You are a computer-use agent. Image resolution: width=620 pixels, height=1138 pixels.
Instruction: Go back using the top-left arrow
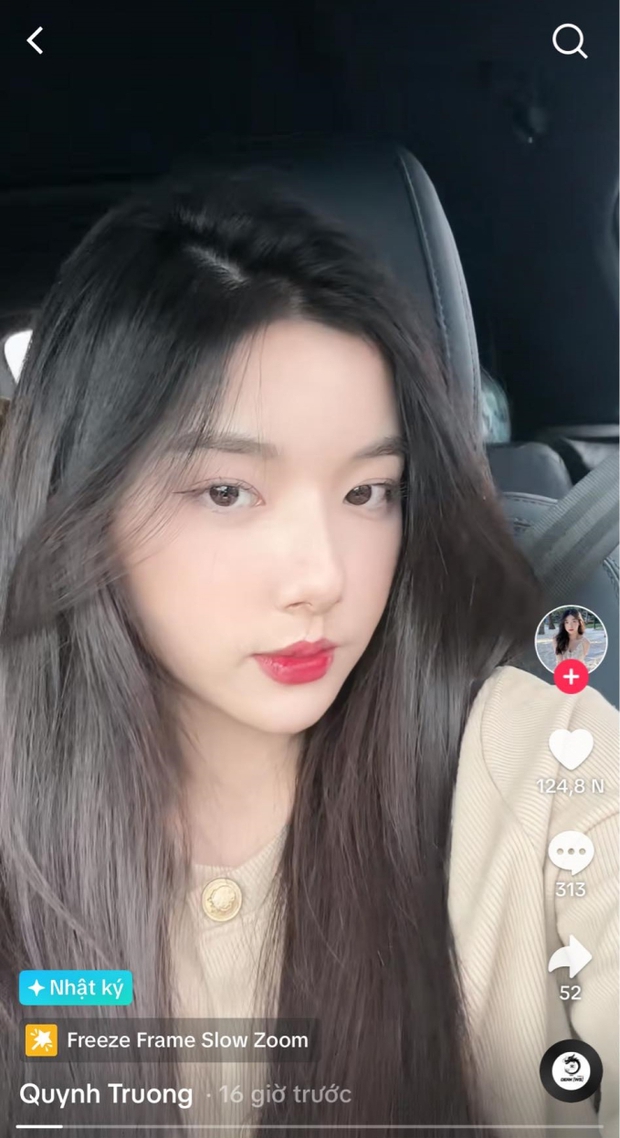[36, 41]
